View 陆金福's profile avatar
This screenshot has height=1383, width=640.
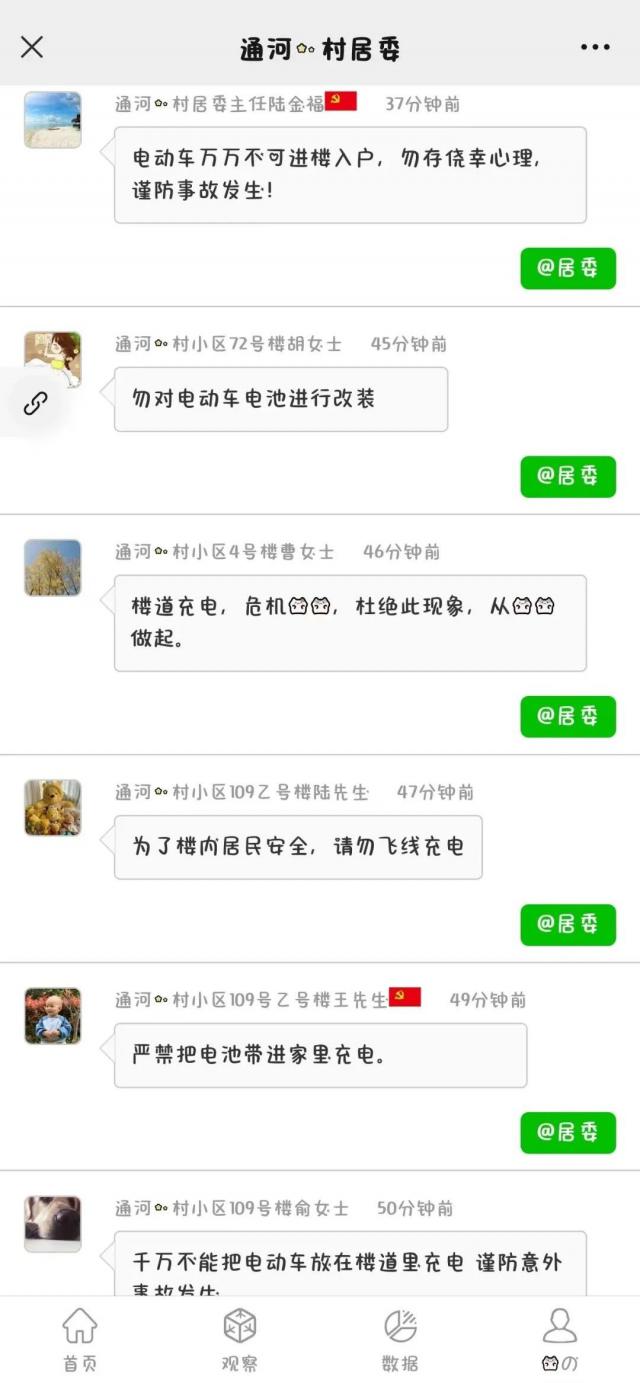[53, 120]
